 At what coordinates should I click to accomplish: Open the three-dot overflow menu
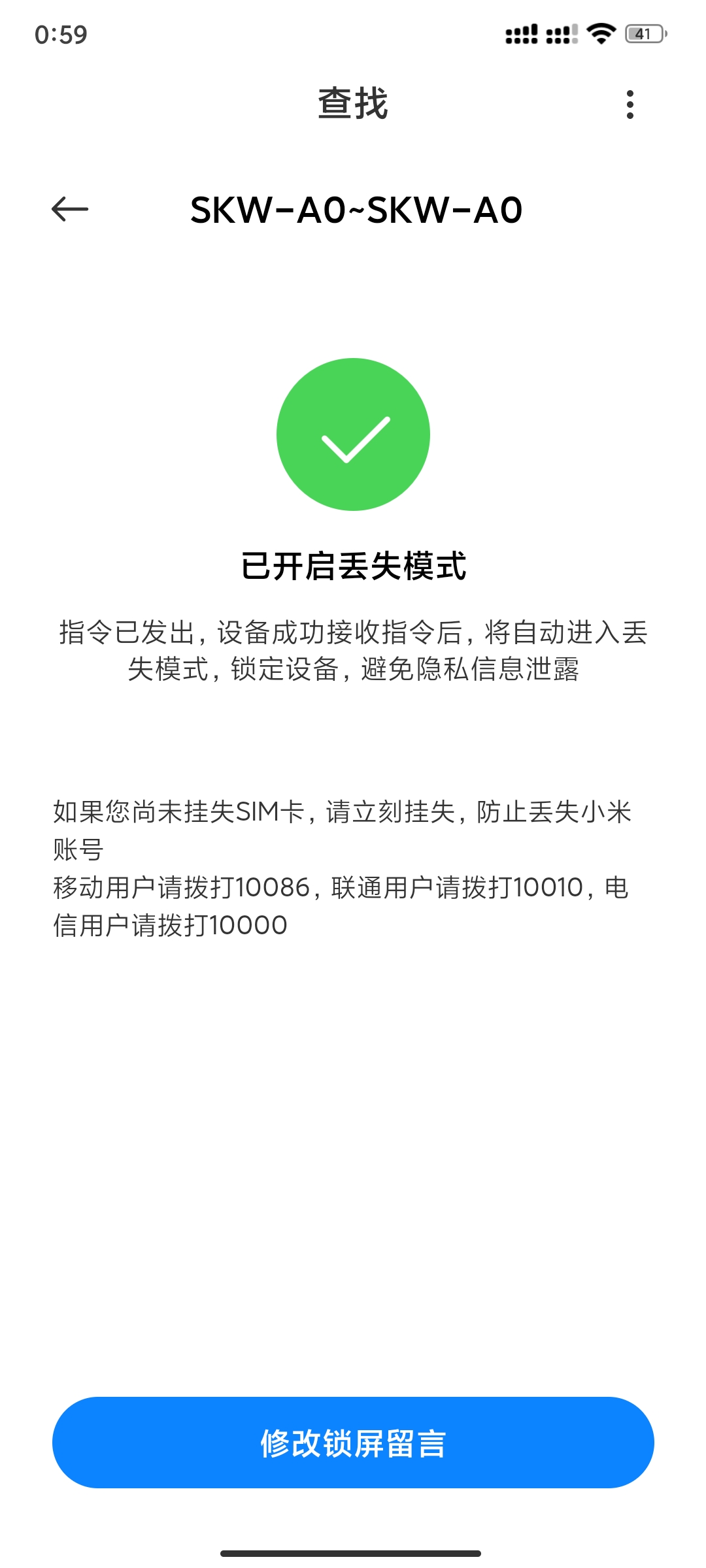coord(630,105)
